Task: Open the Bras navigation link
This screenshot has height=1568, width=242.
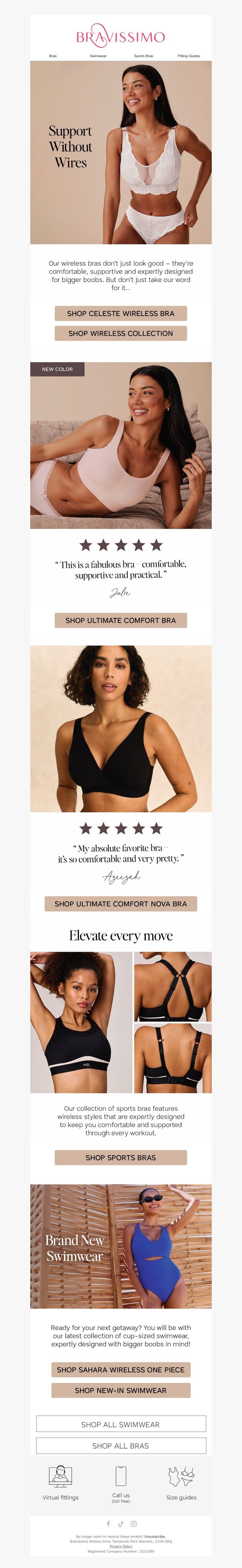Action: (x=53, y=56)
